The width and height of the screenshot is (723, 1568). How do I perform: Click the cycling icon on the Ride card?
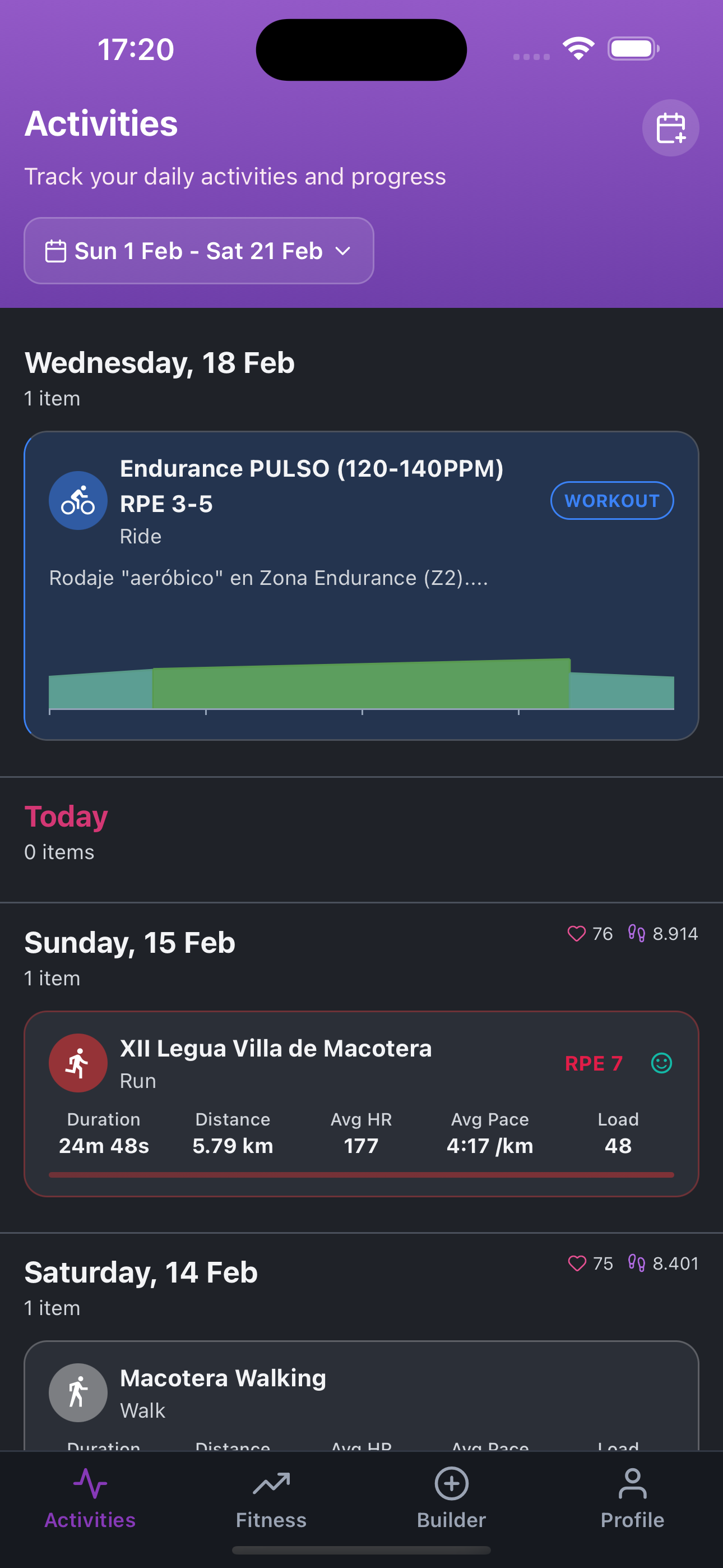tap(78, 500)
